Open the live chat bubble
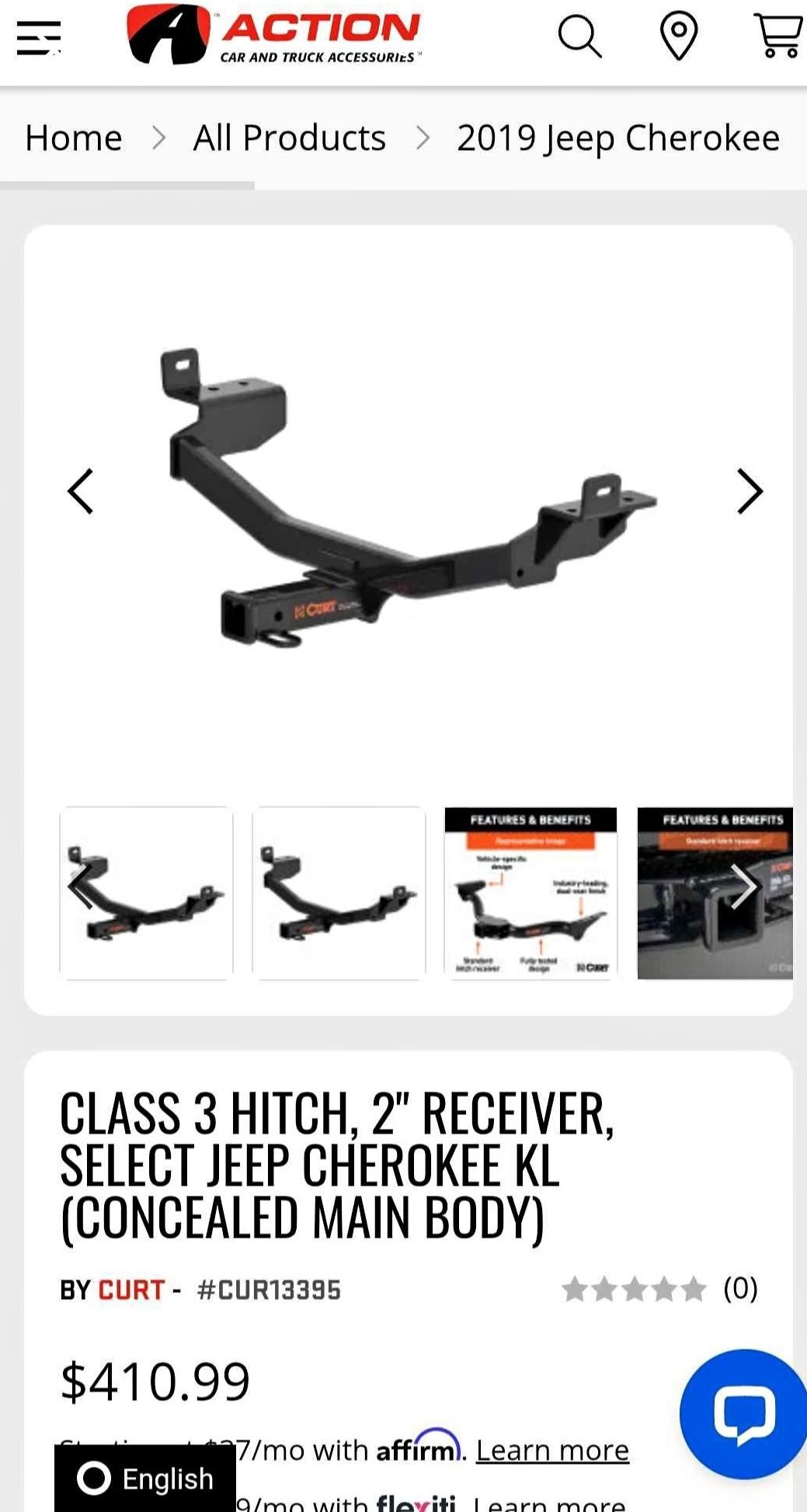The height and width of the screenshot is (1512, 807). (x=743, y=1413)
